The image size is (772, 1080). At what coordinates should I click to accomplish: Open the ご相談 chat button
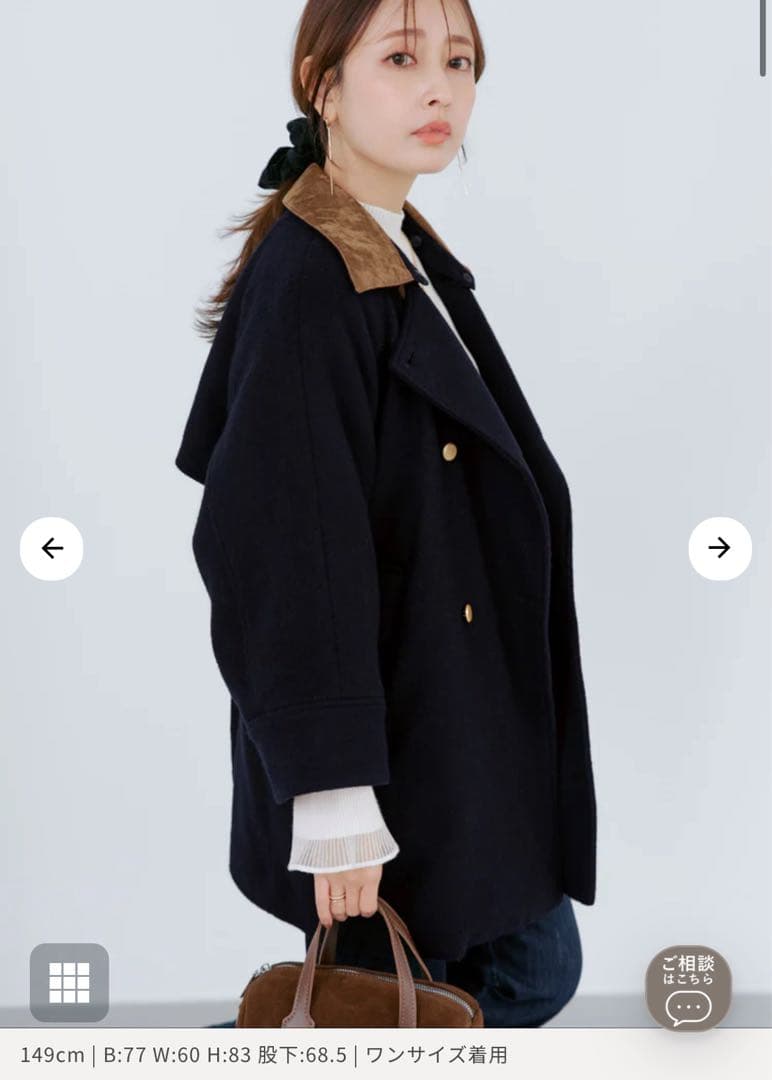coord(688,988)
